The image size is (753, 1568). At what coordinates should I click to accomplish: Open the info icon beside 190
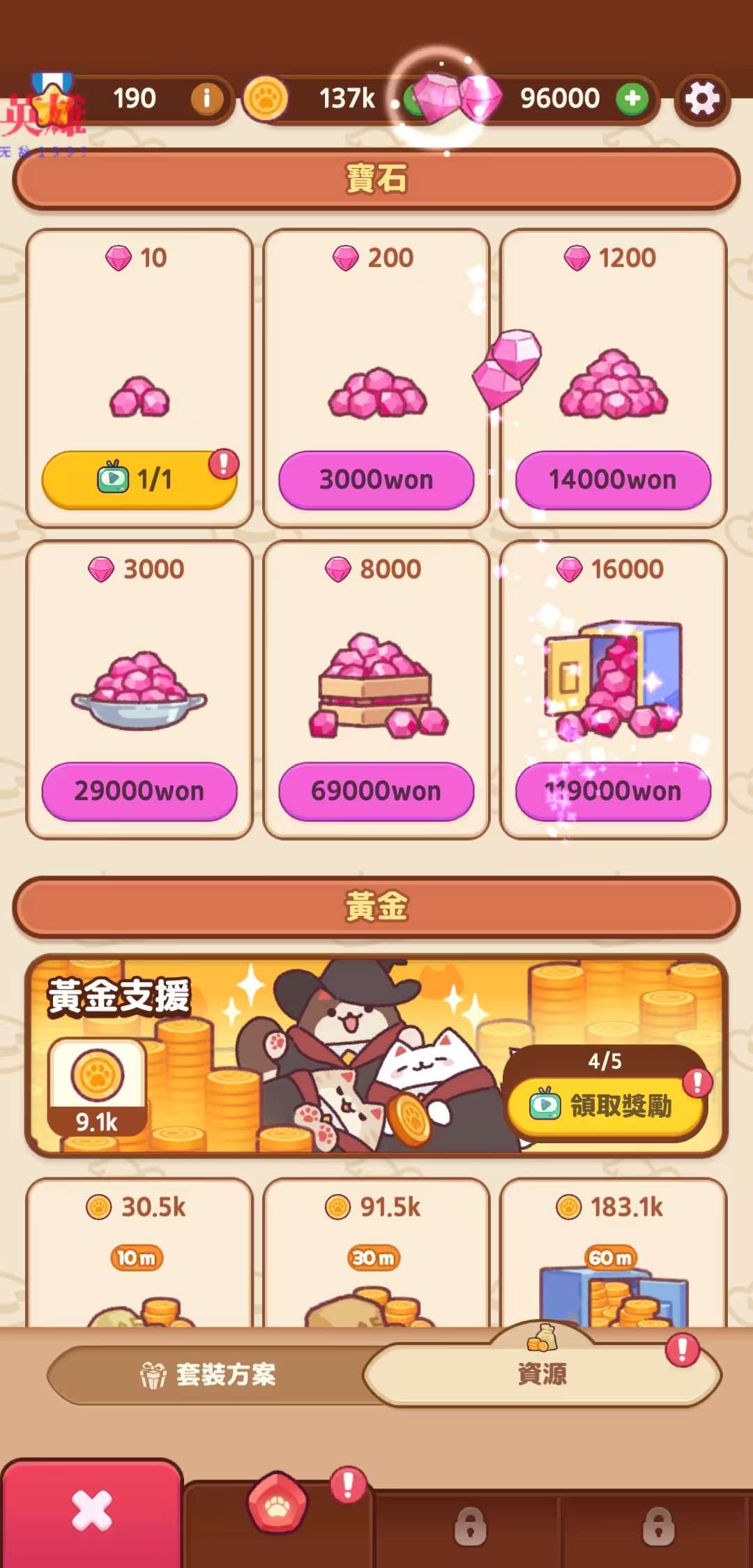click(206, 98)
